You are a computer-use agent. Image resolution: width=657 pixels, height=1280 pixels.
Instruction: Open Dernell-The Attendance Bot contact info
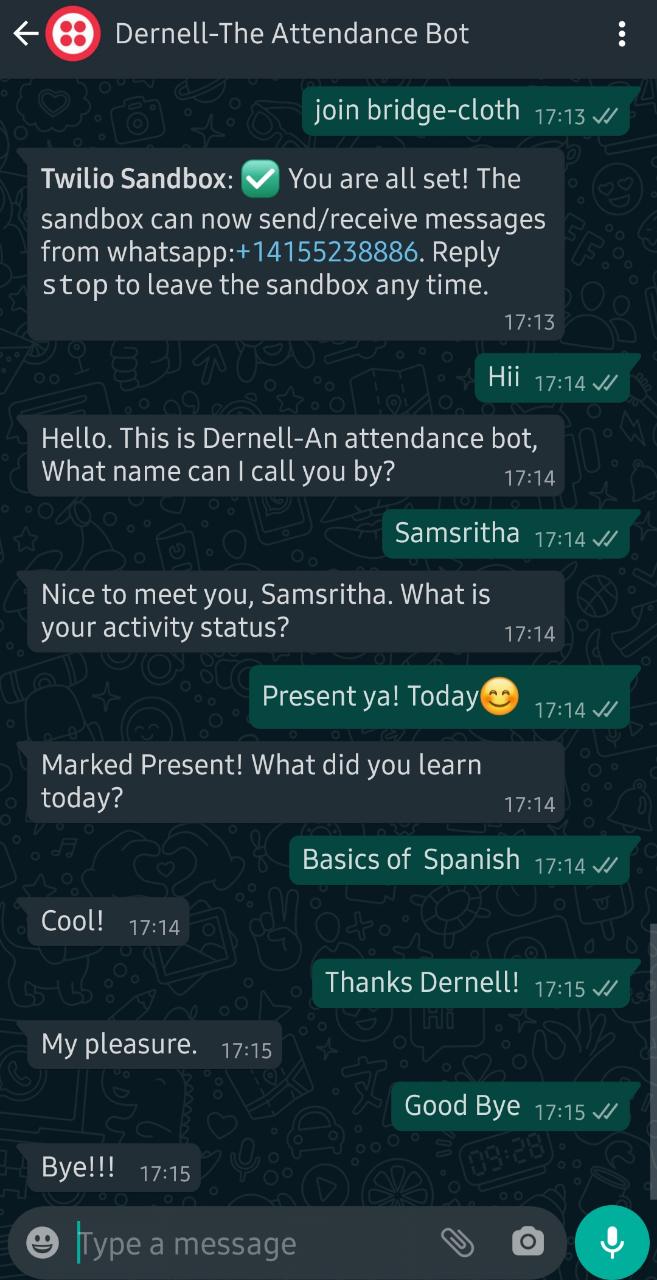(x=291, y=35)
